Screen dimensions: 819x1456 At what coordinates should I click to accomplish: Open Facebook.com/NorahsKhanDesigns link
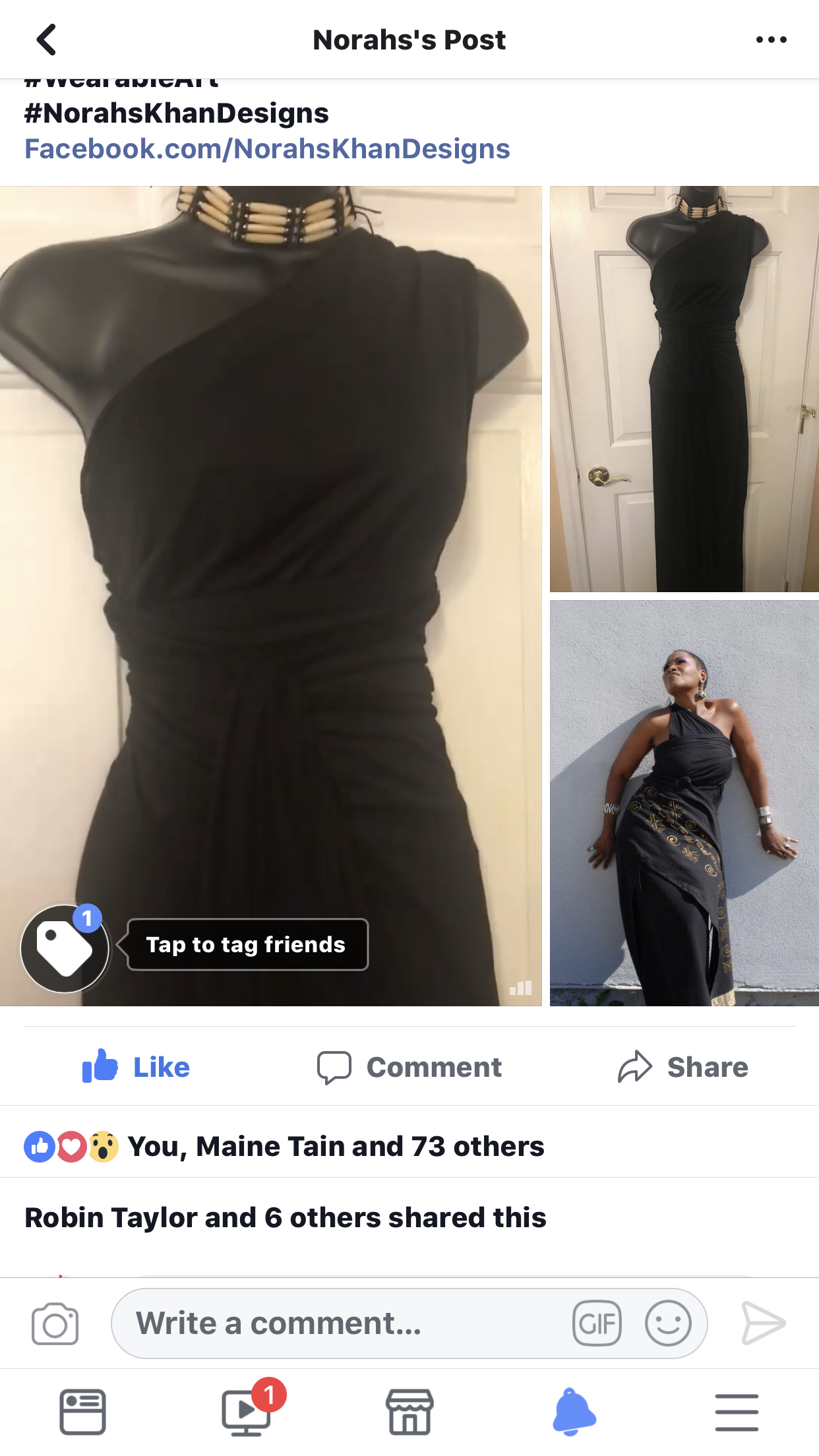tap(267, 149)
